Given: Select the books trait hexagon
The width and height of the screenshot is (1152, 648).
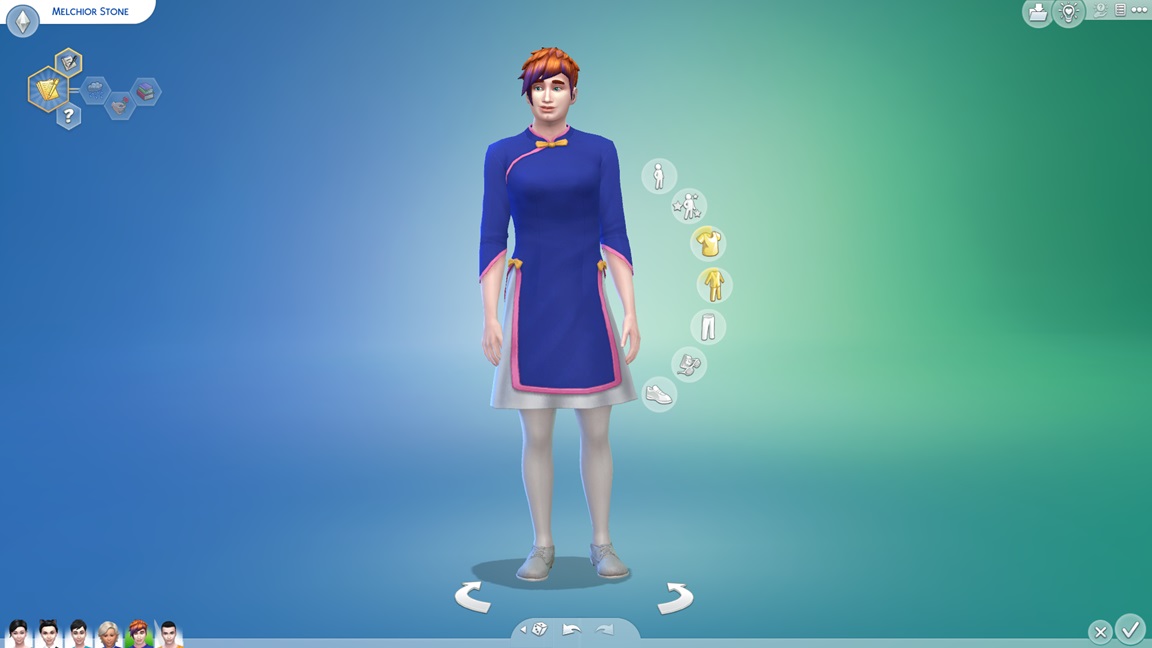Looking at the screenshot, I should pos(146,92).
